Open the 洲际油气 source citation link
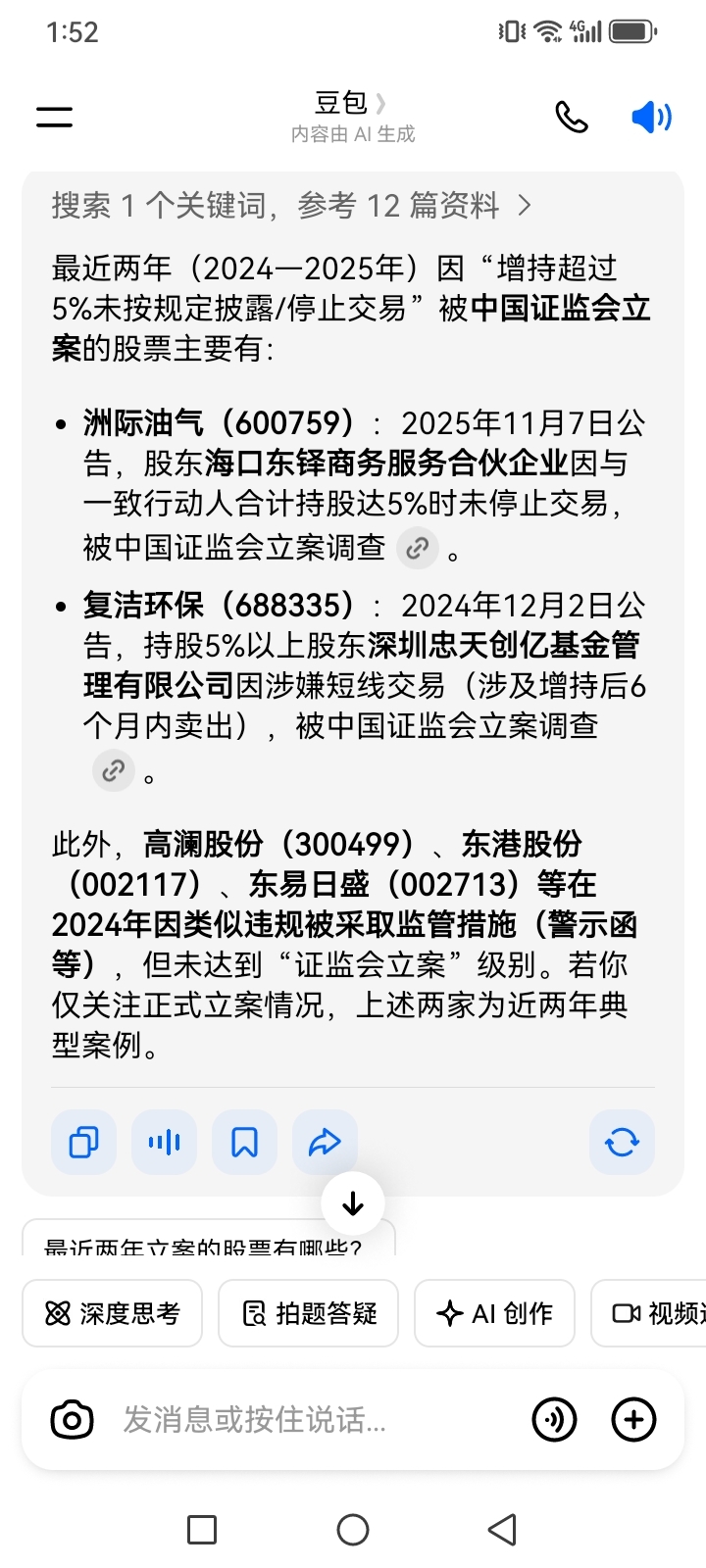706x1568 pixels. pos(418,548)
